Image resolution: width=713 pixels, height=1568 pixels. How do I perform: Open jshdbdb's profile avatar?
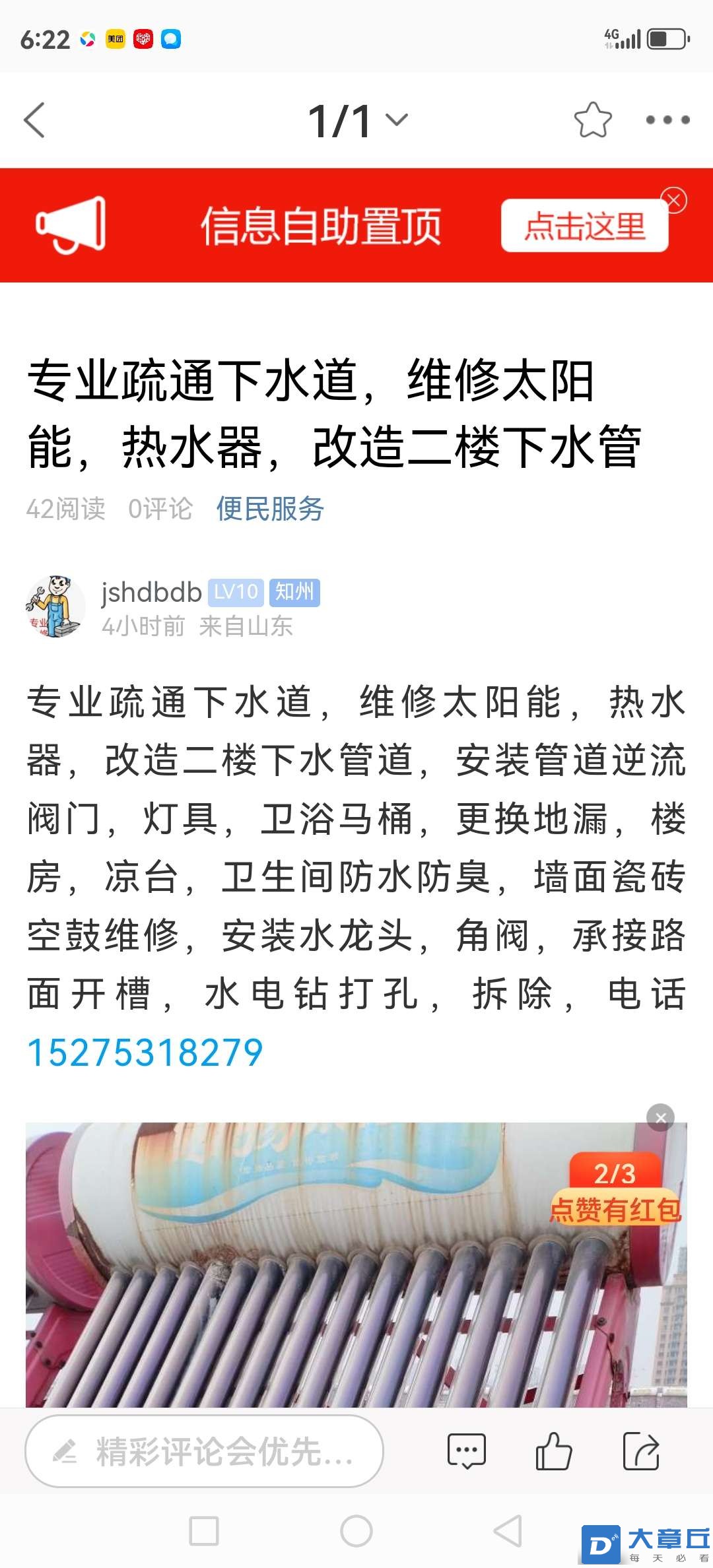55,606
